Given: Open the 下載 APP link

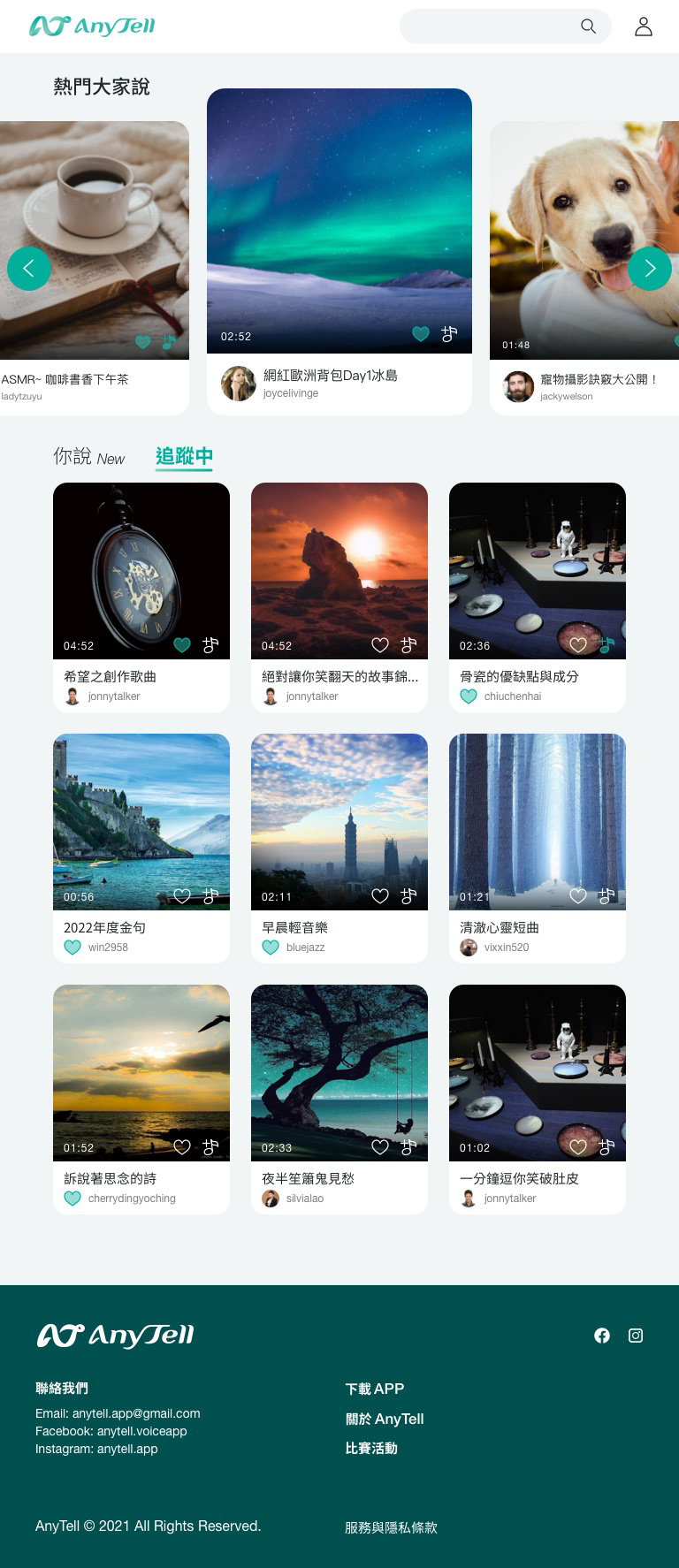Looking at the screenshot, I should pos(375,1389).
